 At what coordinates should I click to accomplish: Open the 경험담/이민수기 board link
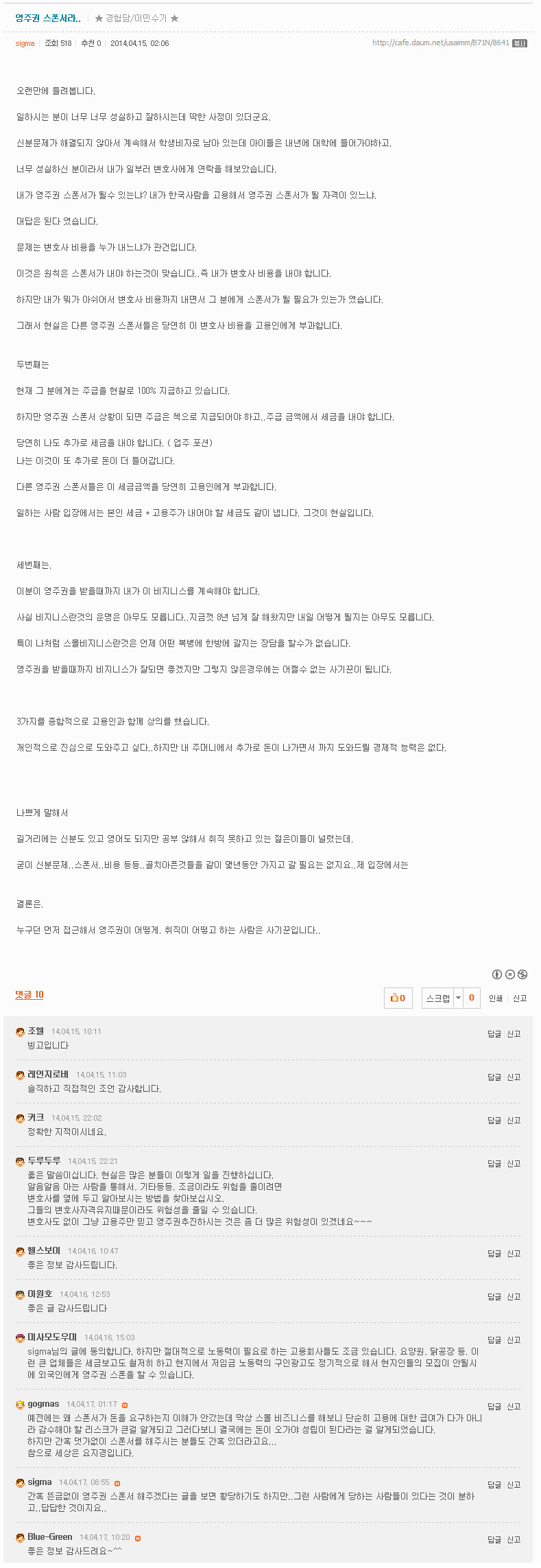pyautogui.click(x=136, y=19)
